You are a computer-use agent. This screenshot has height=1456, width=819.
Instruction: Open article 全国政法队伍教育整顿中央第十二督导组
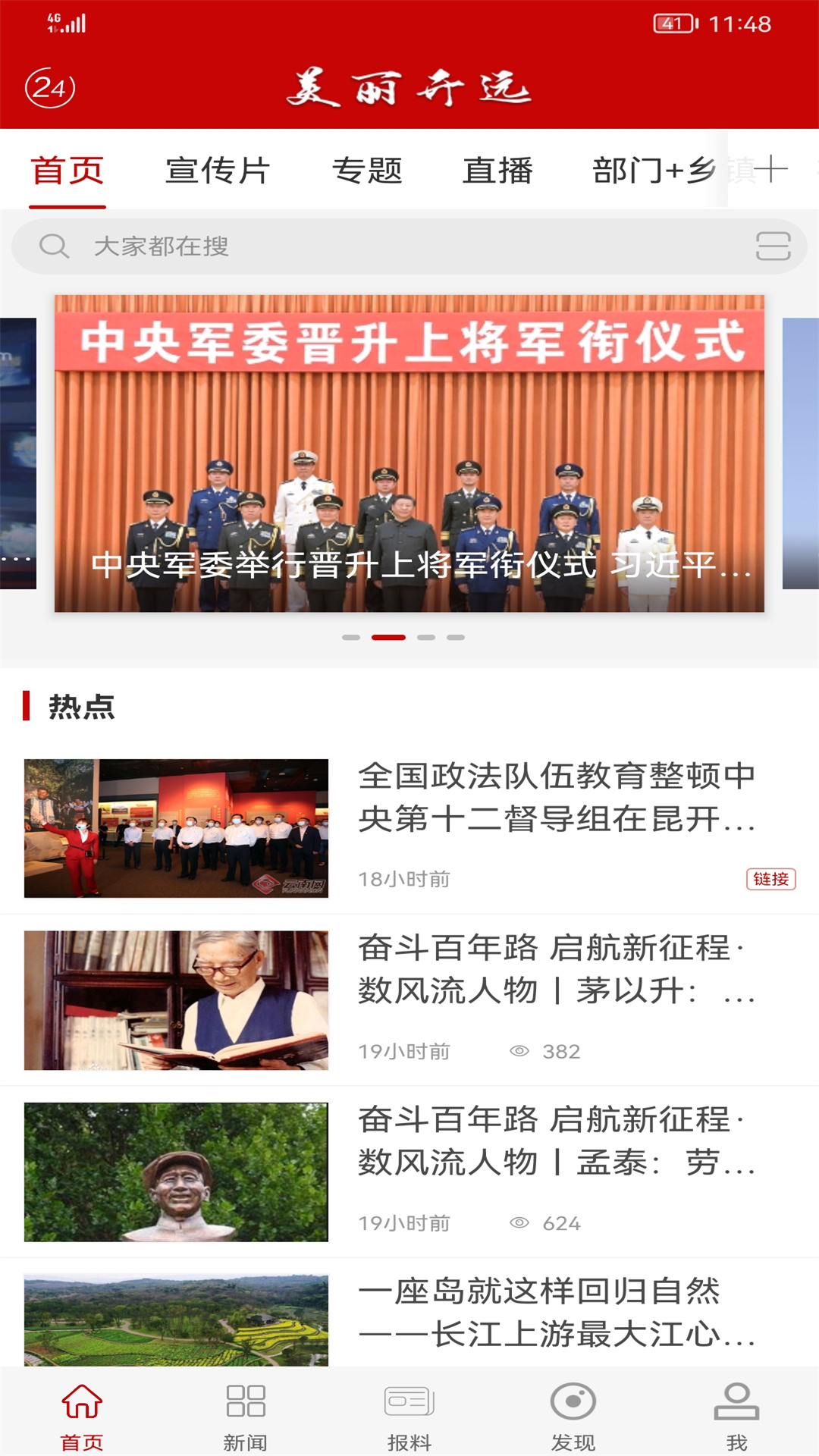click(x=409, y=828)
